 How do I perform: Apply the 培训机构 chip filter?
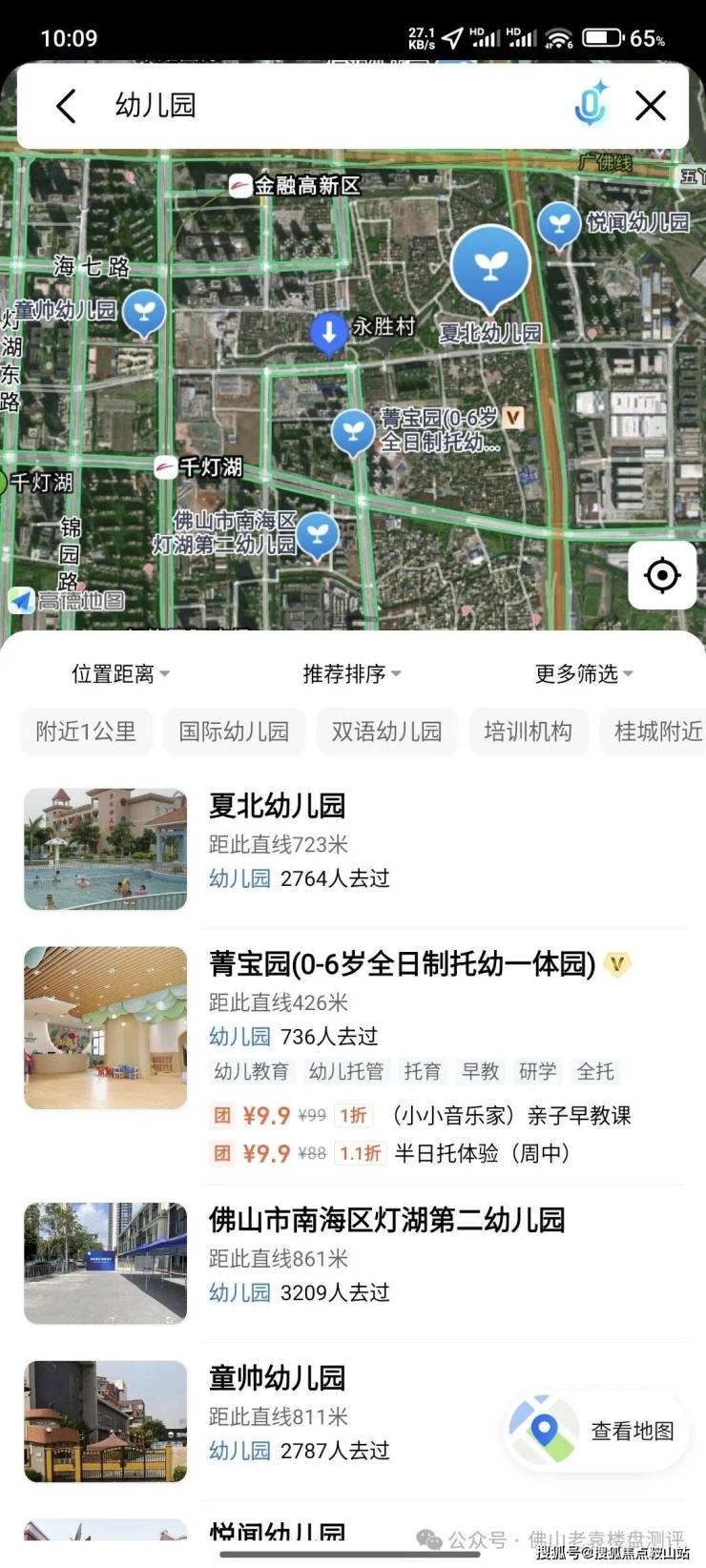tap(528, 732)
